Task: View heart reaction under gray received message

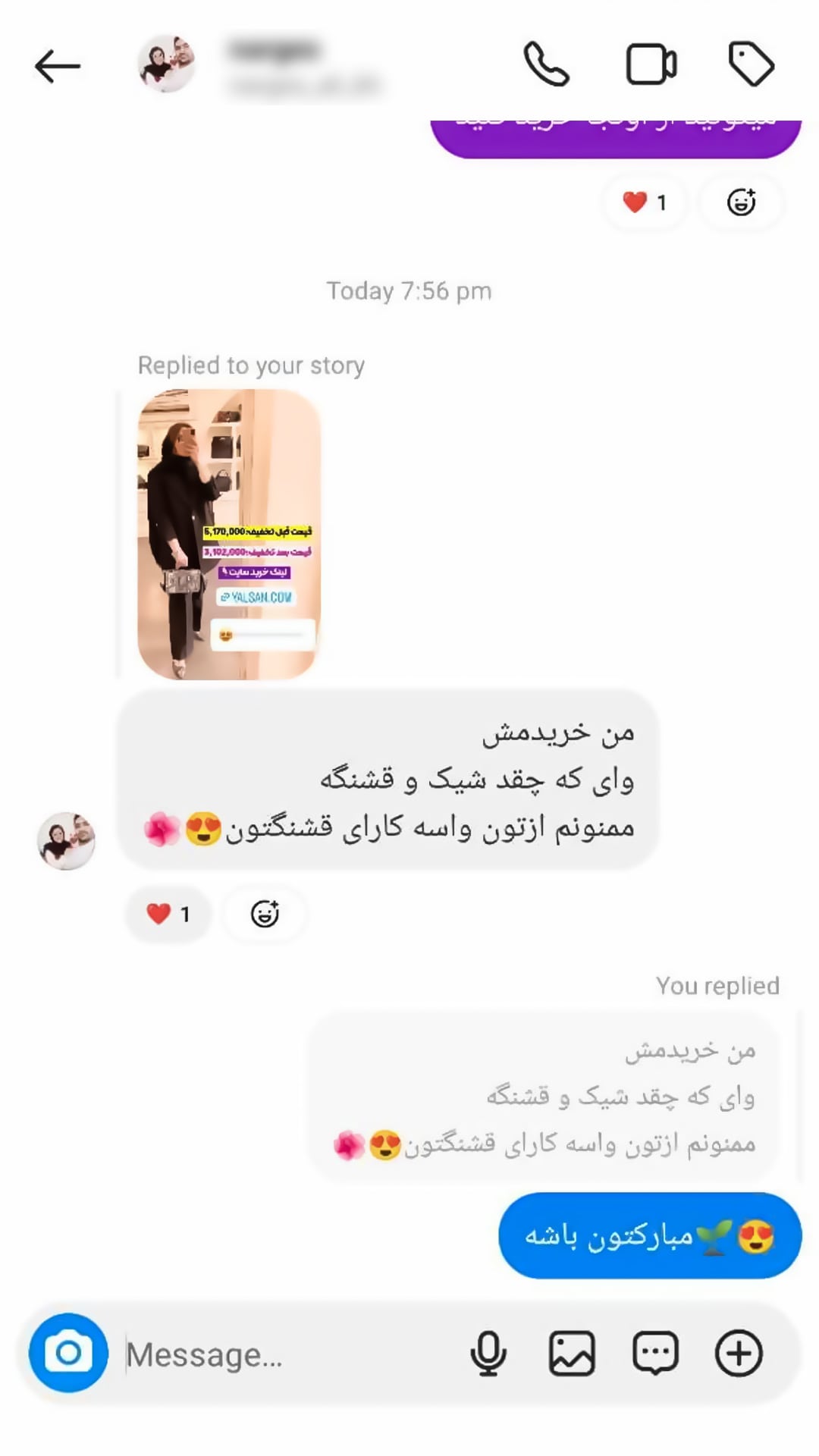Action: (x=168, y=914)
